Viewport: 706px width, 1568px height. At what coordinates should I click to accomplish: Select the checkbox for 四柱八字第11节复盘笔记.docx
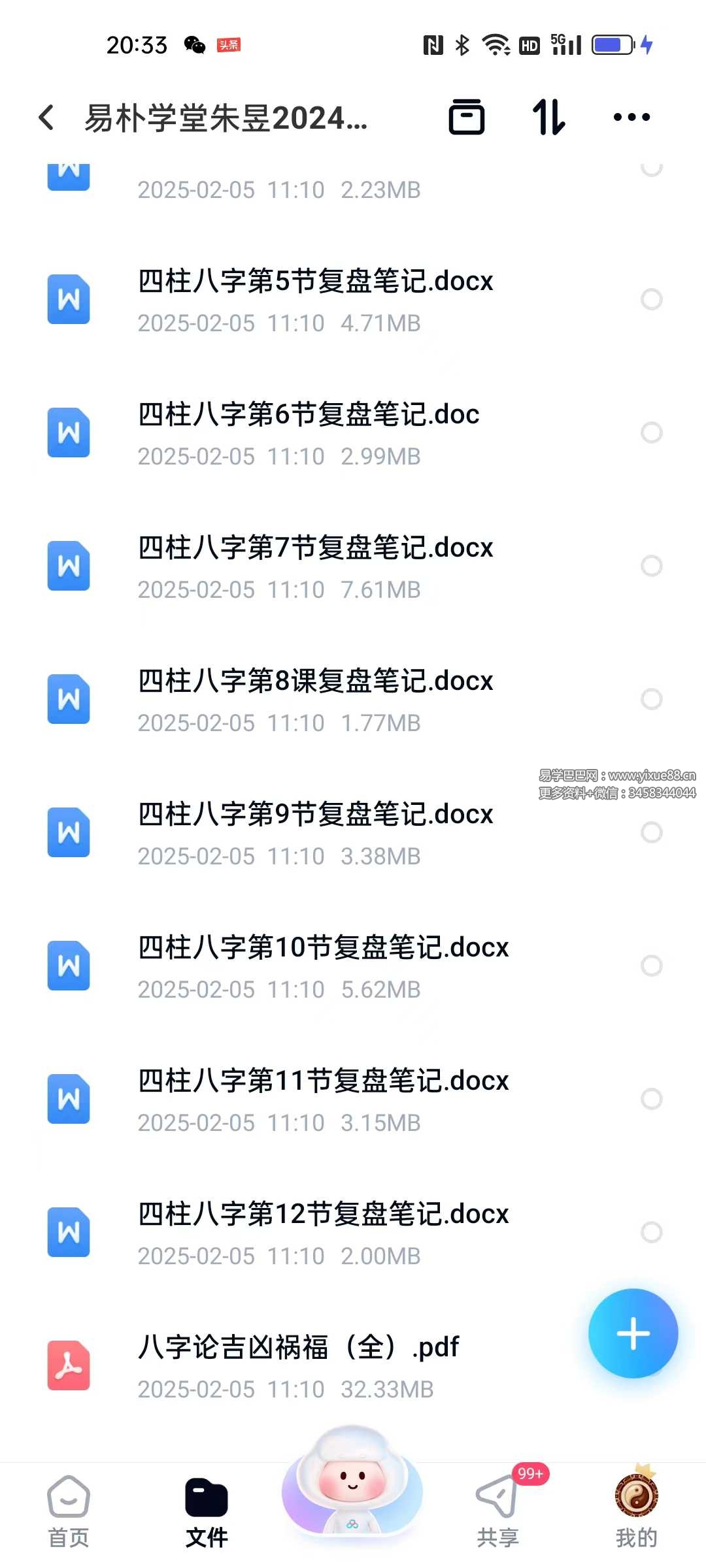tap(651, 1099)
